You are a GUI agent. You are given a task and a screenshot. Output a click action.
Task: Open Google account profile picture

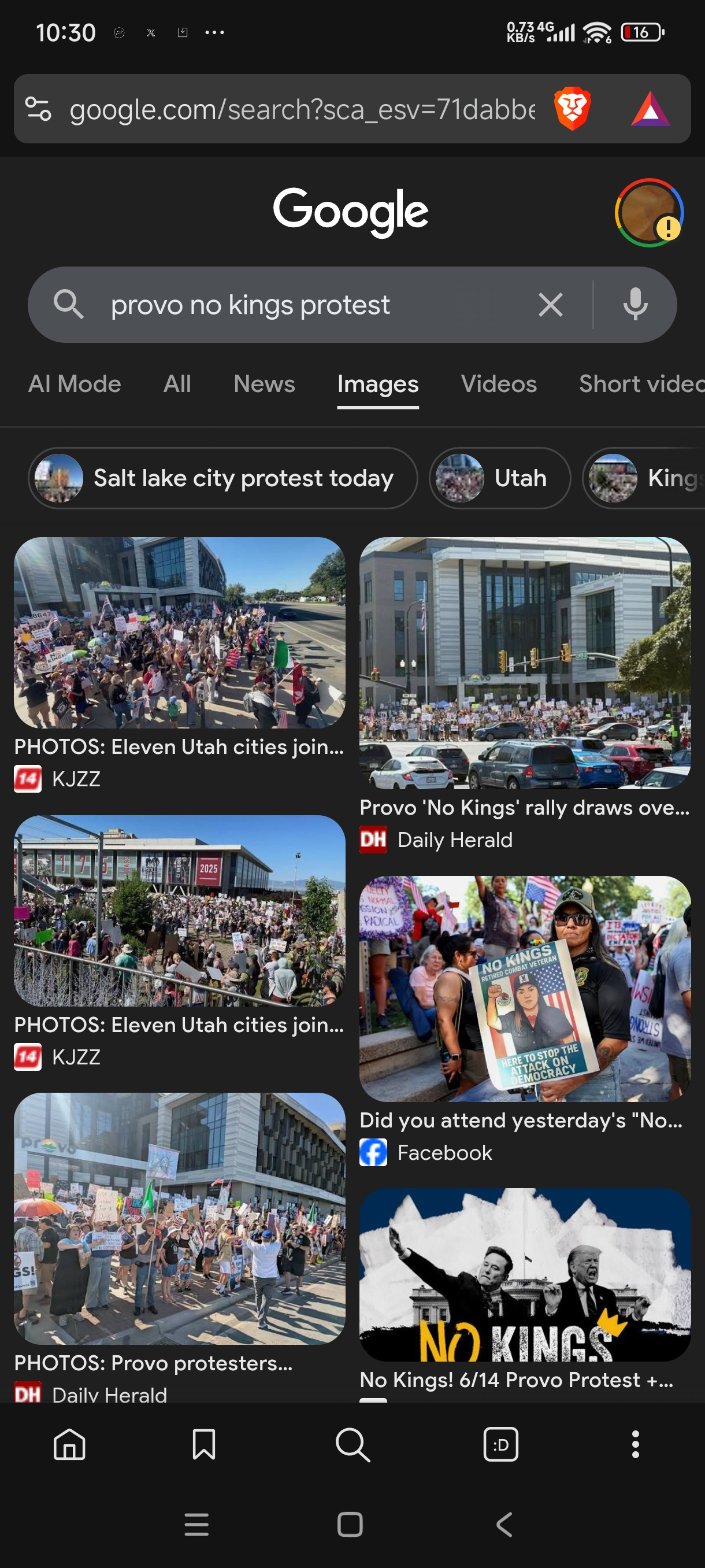tap(648, 212)
